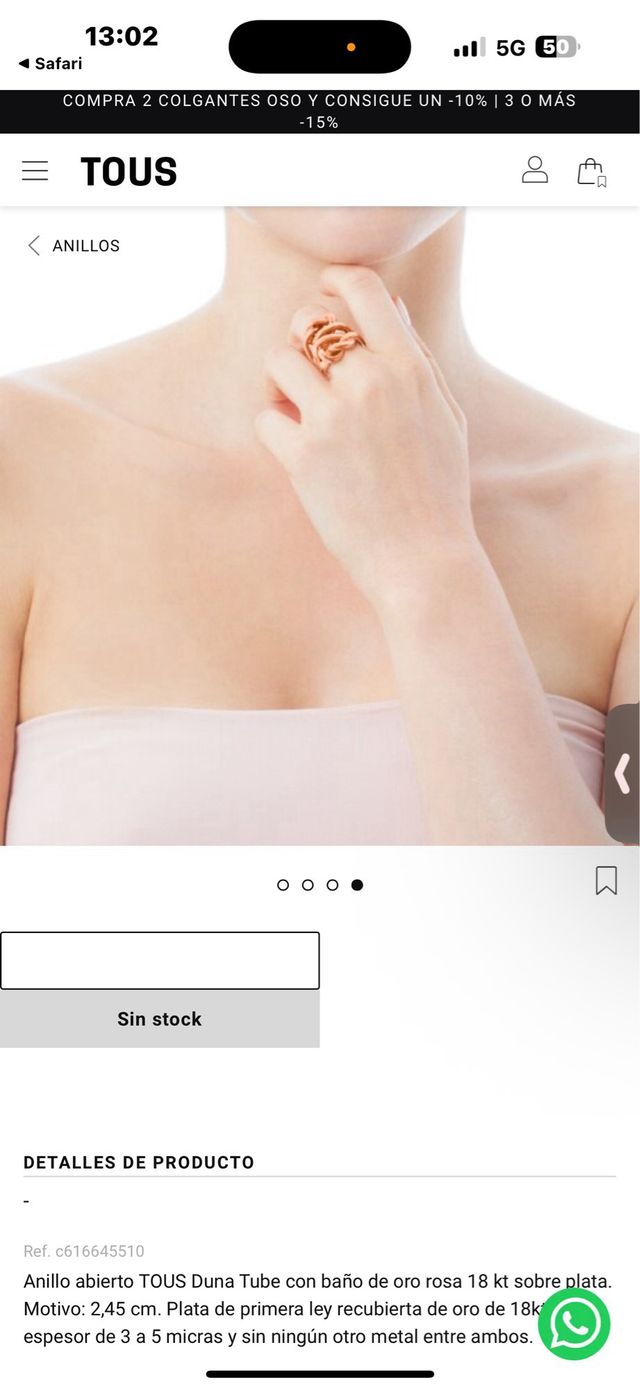The width and height of the screenshot is (640, 1390).
Task: Go back to Anillos category
Action: click(x=74, y=246)
